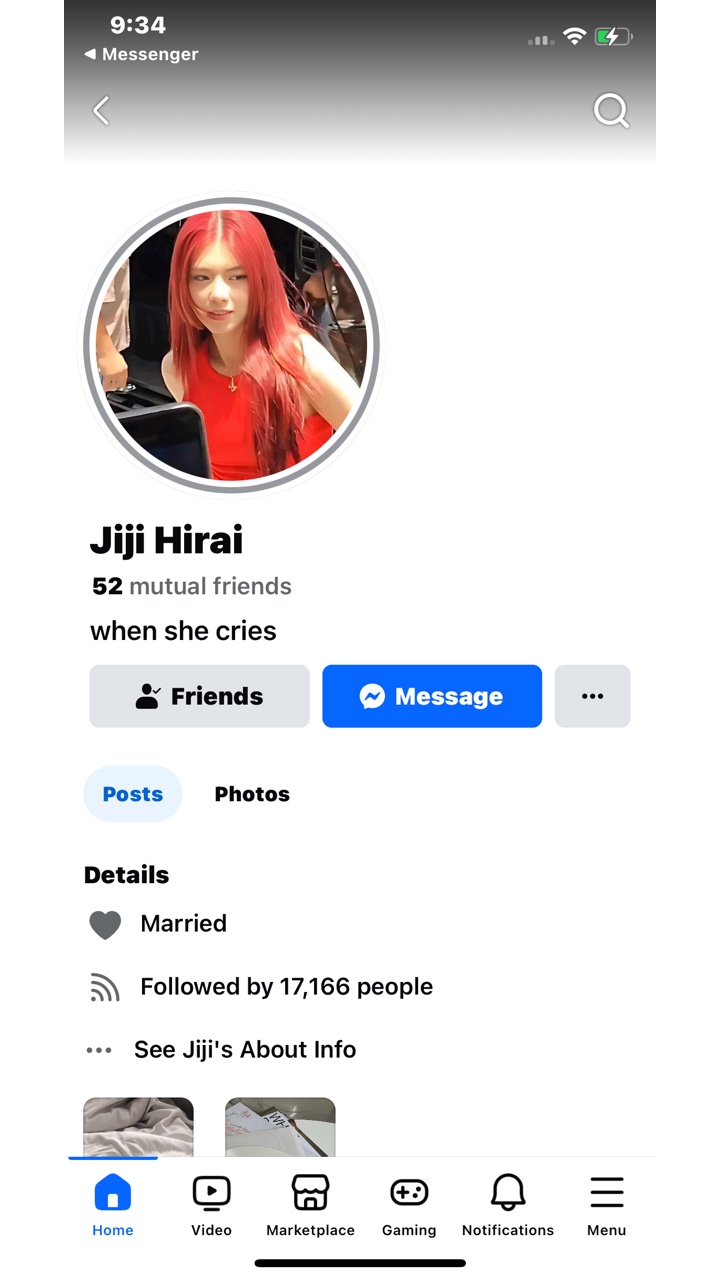Open the second featured photo tile
The height and width of the screenshot is (1280, 720).
coord(280,1127)
